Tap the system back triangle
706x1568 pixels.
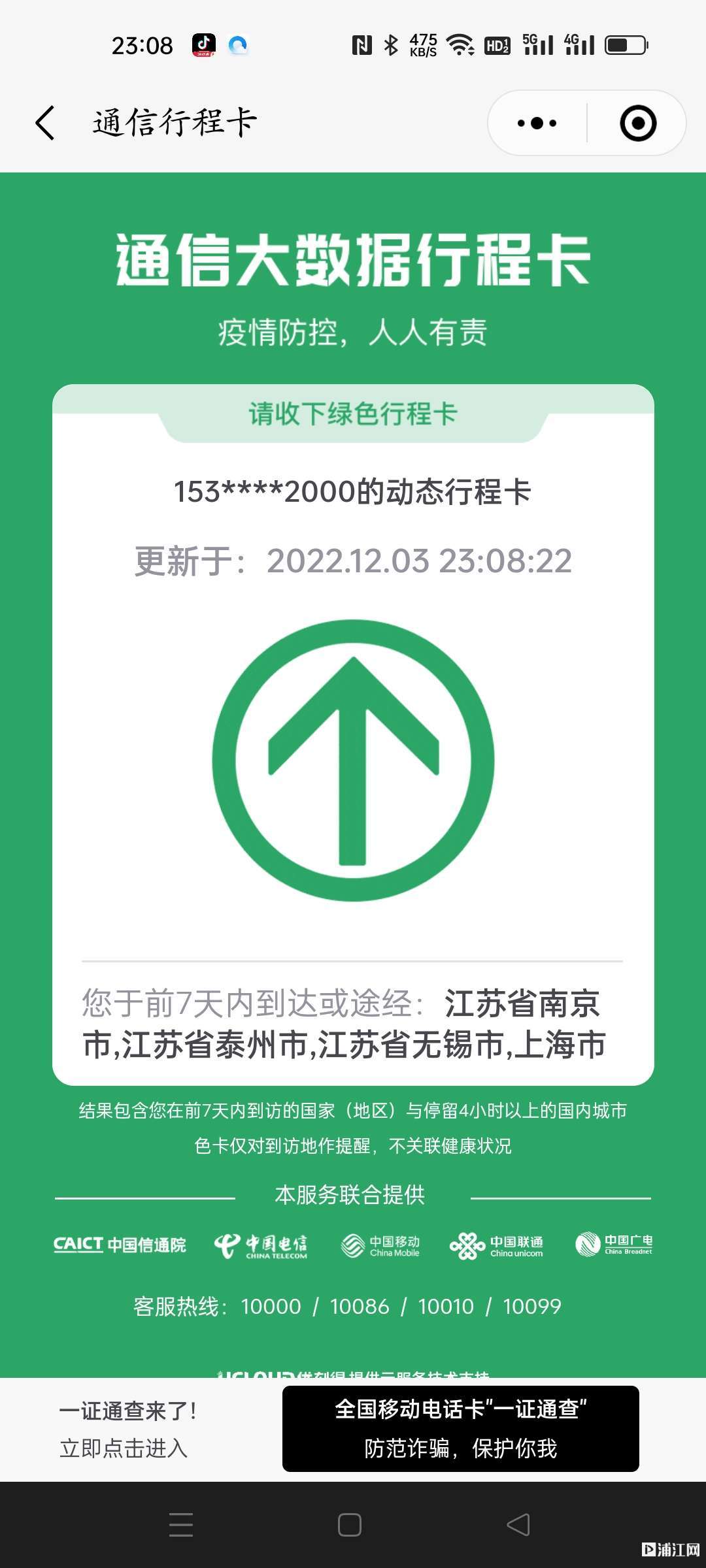[x=518, y=1524]
